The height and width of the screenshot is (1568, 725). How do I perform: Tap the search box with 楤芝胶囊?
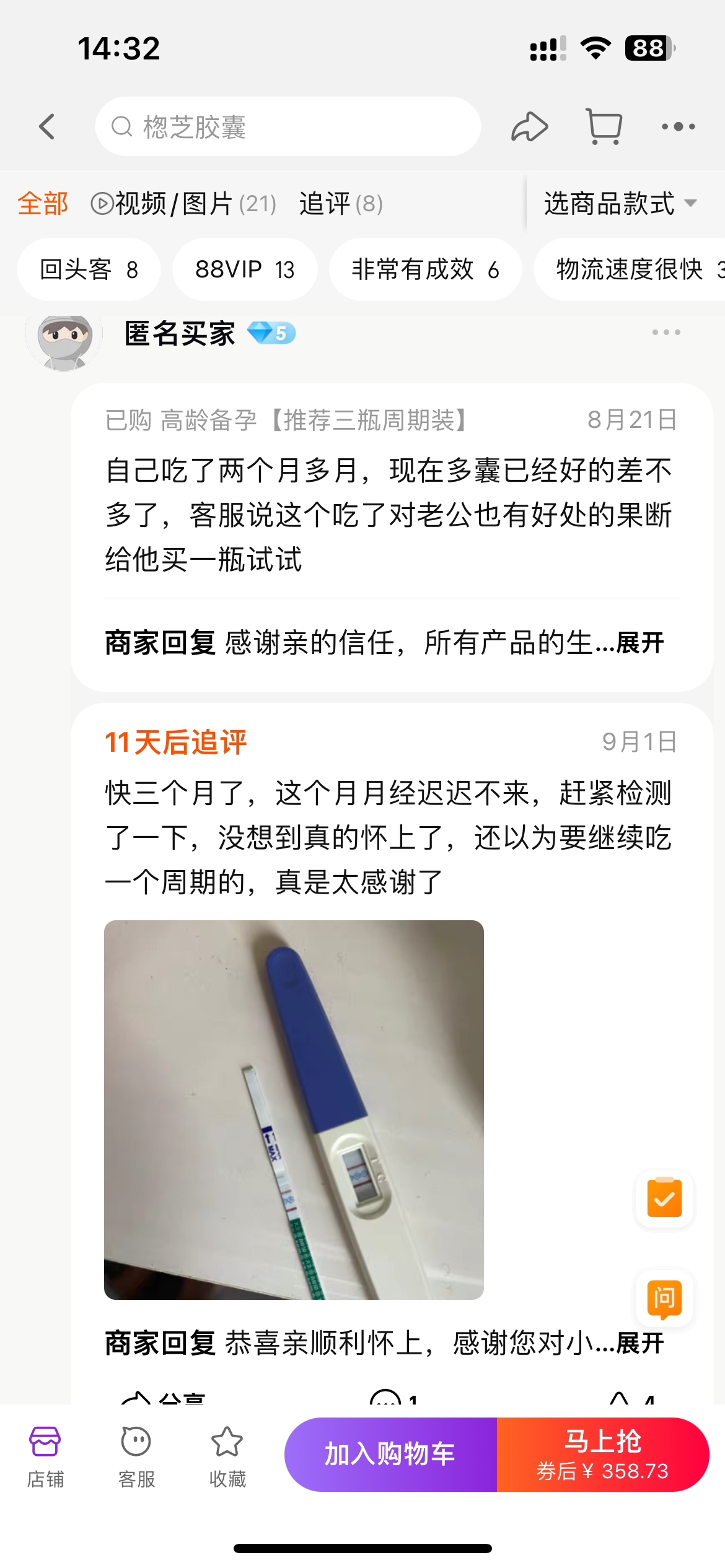288,126
